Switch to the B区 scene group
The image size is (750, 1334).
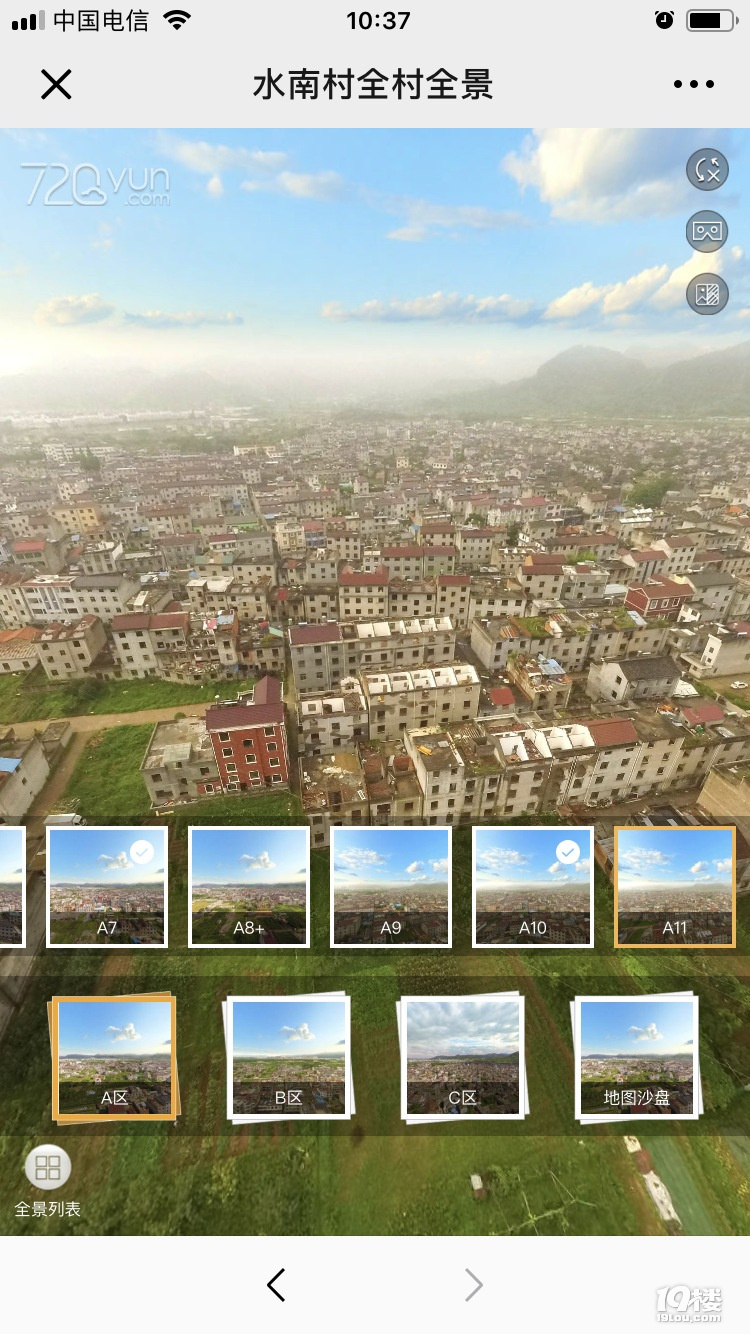(288, 1058)
